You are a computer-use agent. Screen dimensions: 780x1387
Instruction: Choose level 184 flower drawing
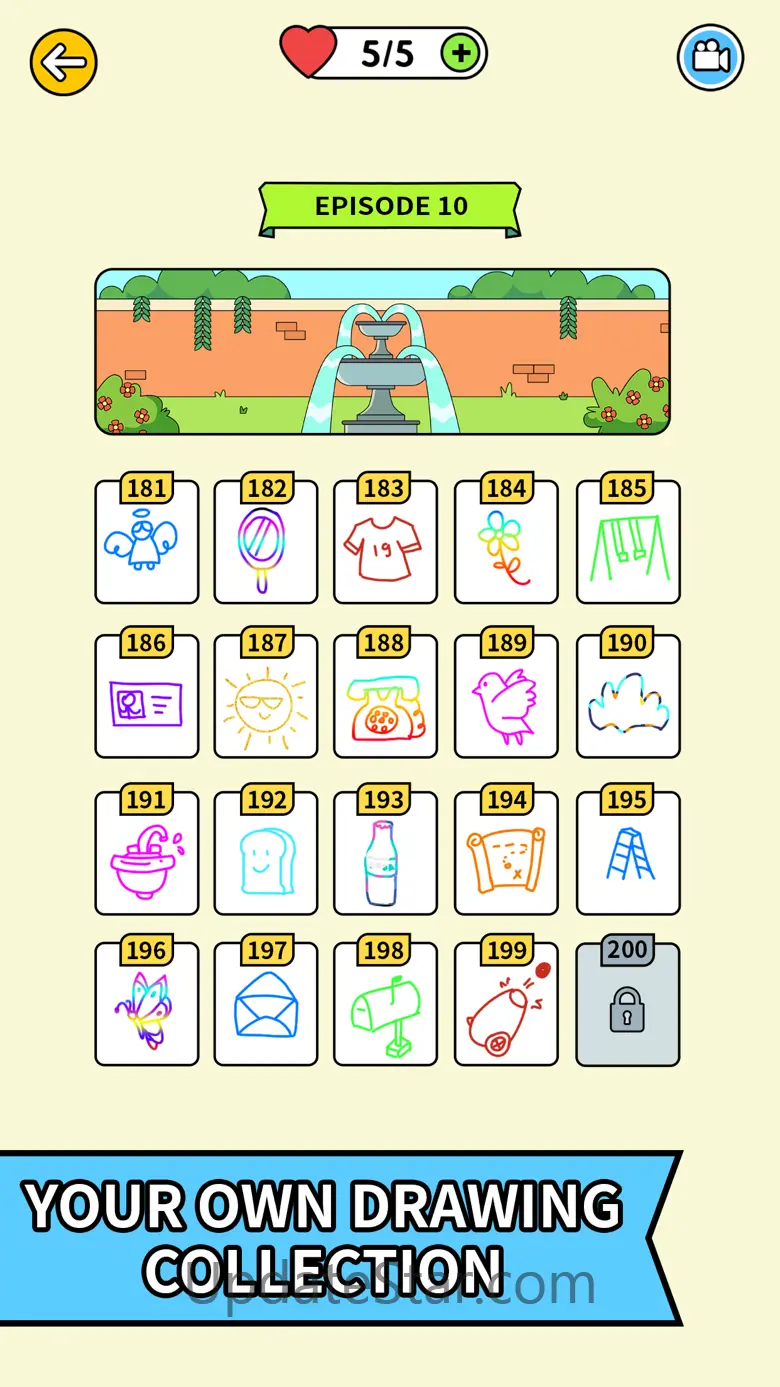click(x=506, y=544)
